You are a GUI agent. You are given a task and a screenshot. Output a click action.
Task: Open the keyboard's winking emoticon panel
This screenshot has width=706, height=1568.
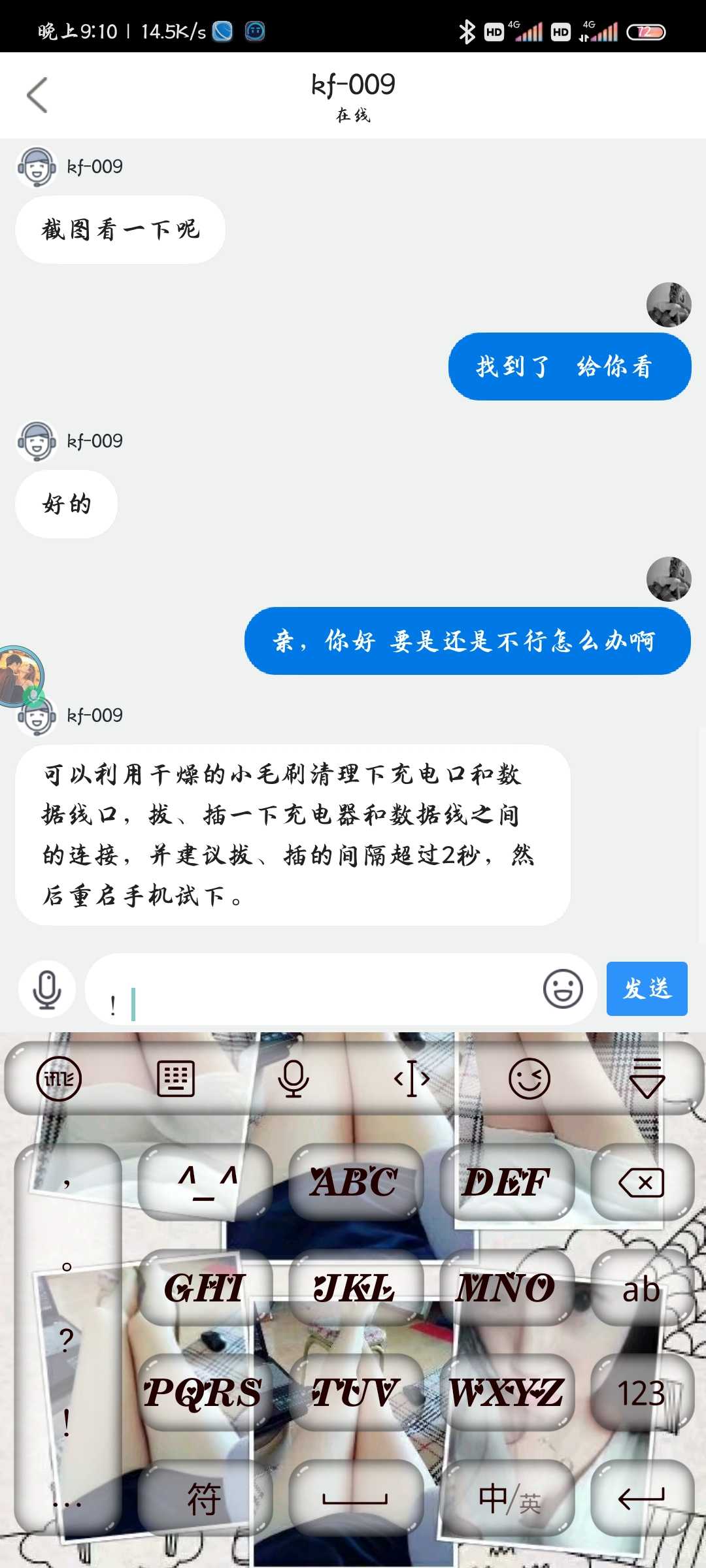click(x=529, y=1079)
